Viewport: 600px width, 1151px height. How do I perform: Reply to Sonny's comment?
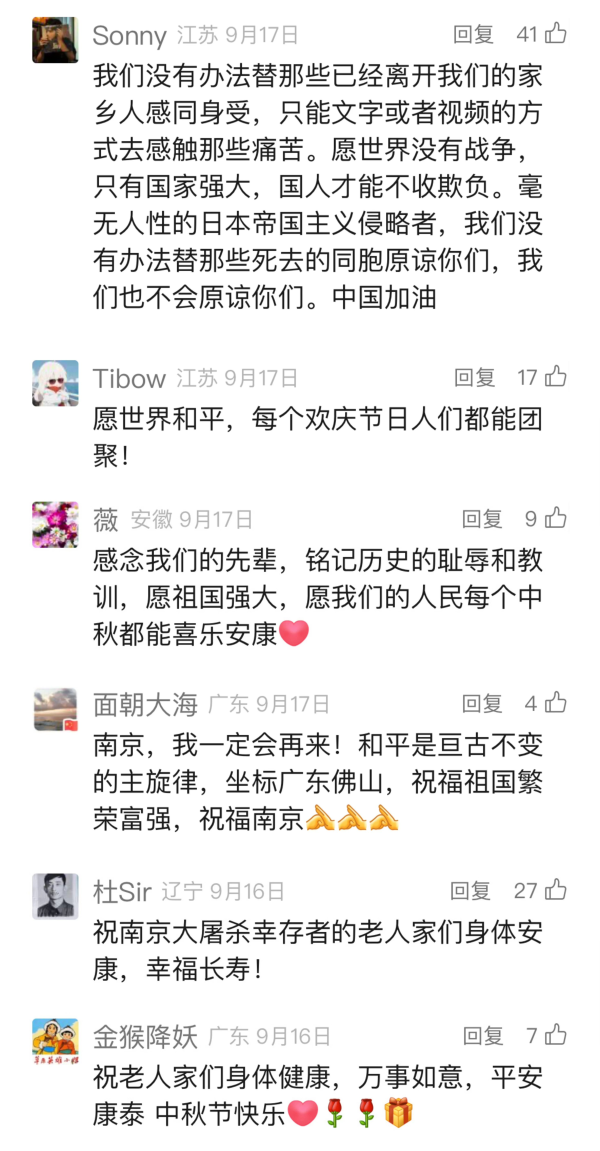pos(473,34)
